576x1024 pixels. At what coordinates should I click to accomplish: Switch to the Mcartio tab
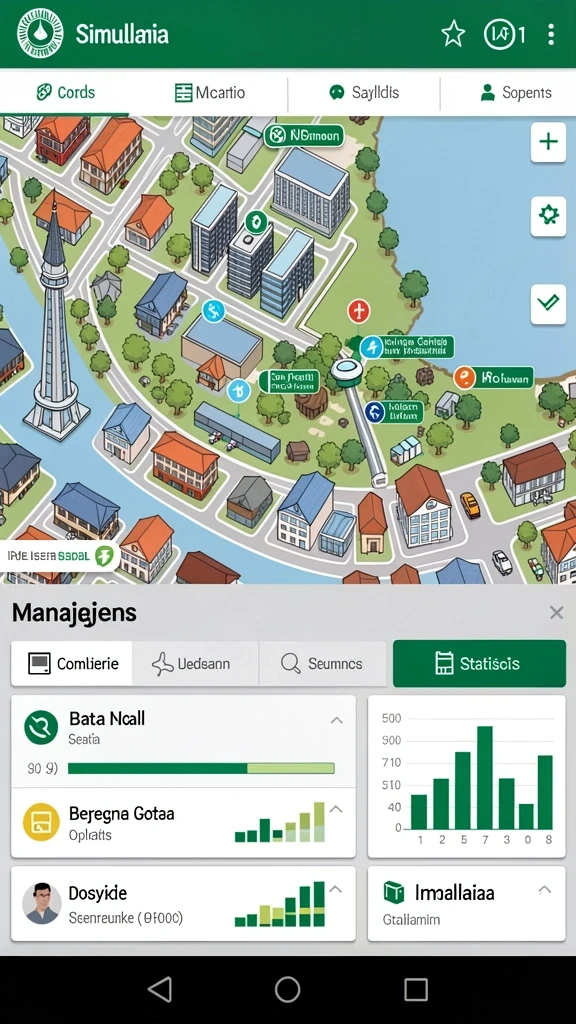[x=210, y=92]
